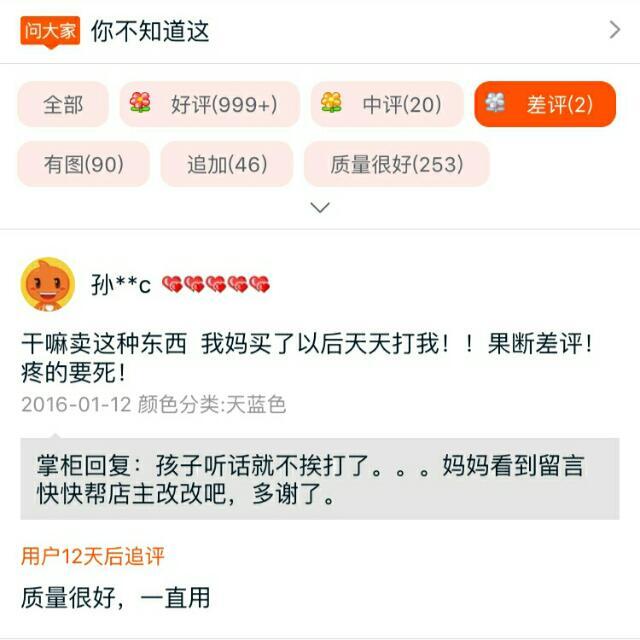Open the 问大家 question row

(320, 30)
